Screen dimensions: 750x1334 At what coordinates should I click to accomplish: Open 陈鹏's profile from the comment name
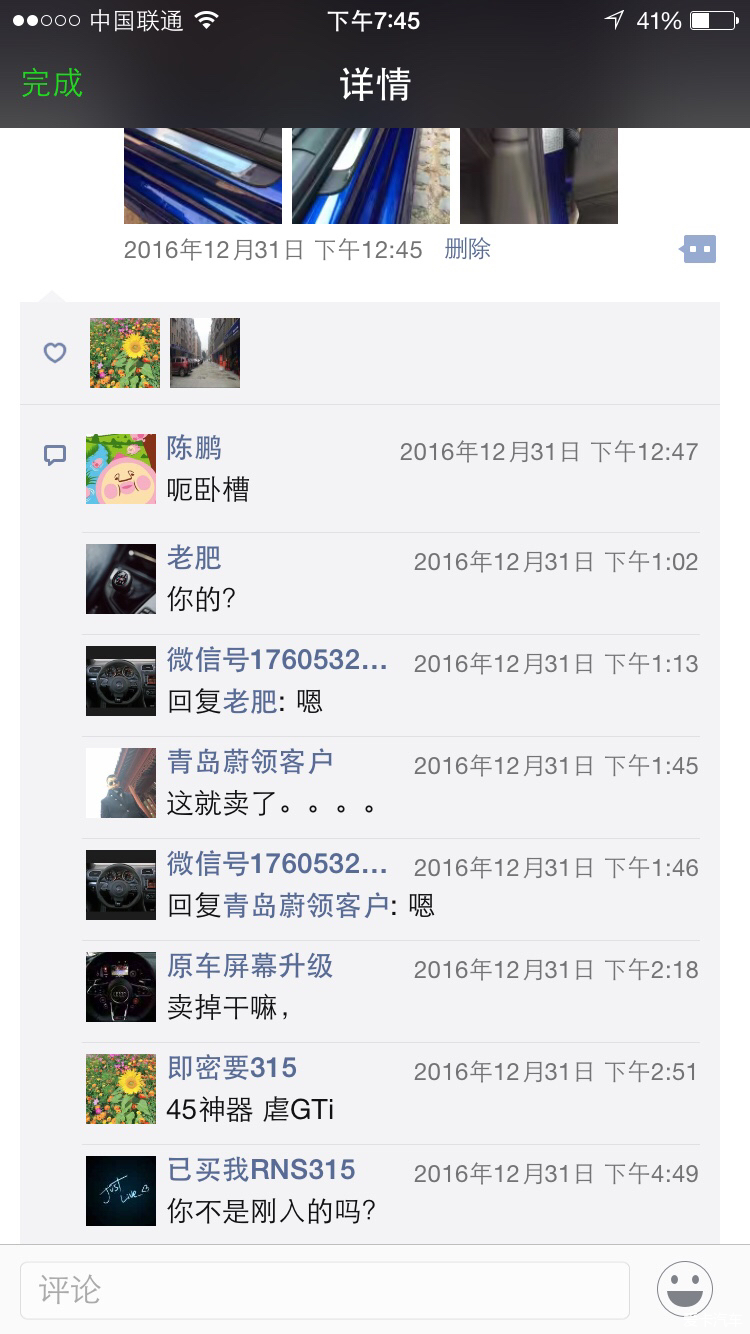(194, 448)
